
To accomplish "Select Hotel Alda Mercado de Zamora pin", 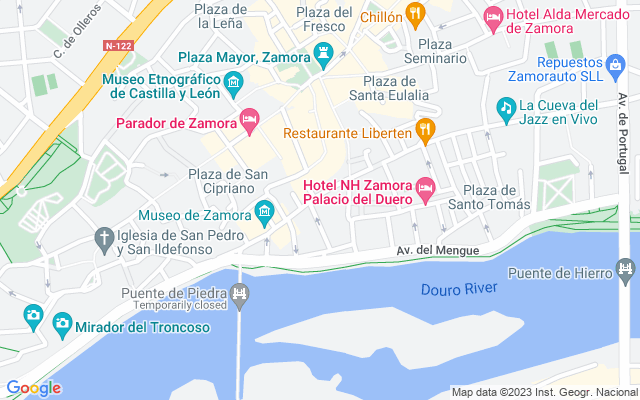I will pos(493,17).
